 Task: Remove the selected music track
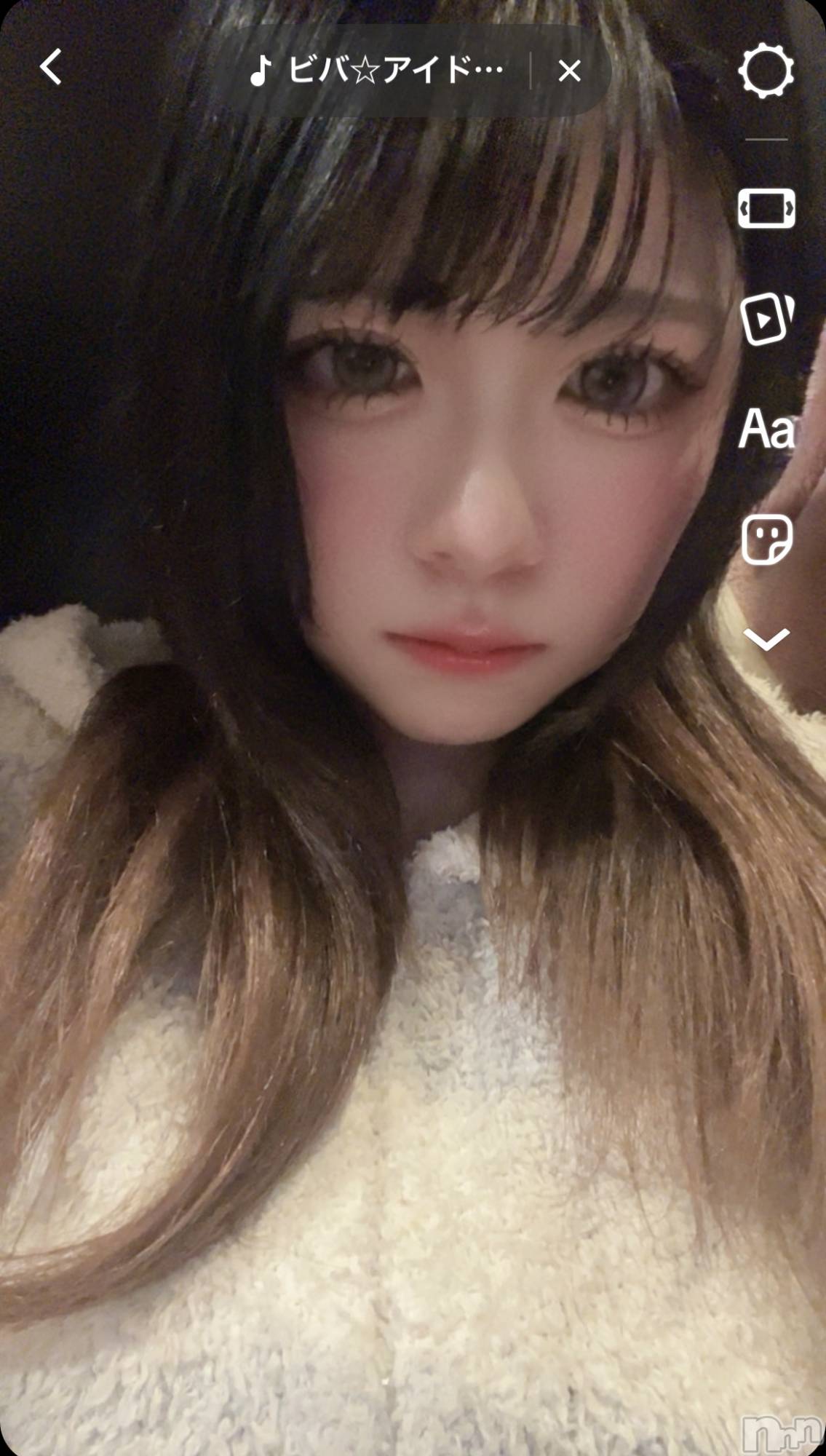click(x=569, y=71)
